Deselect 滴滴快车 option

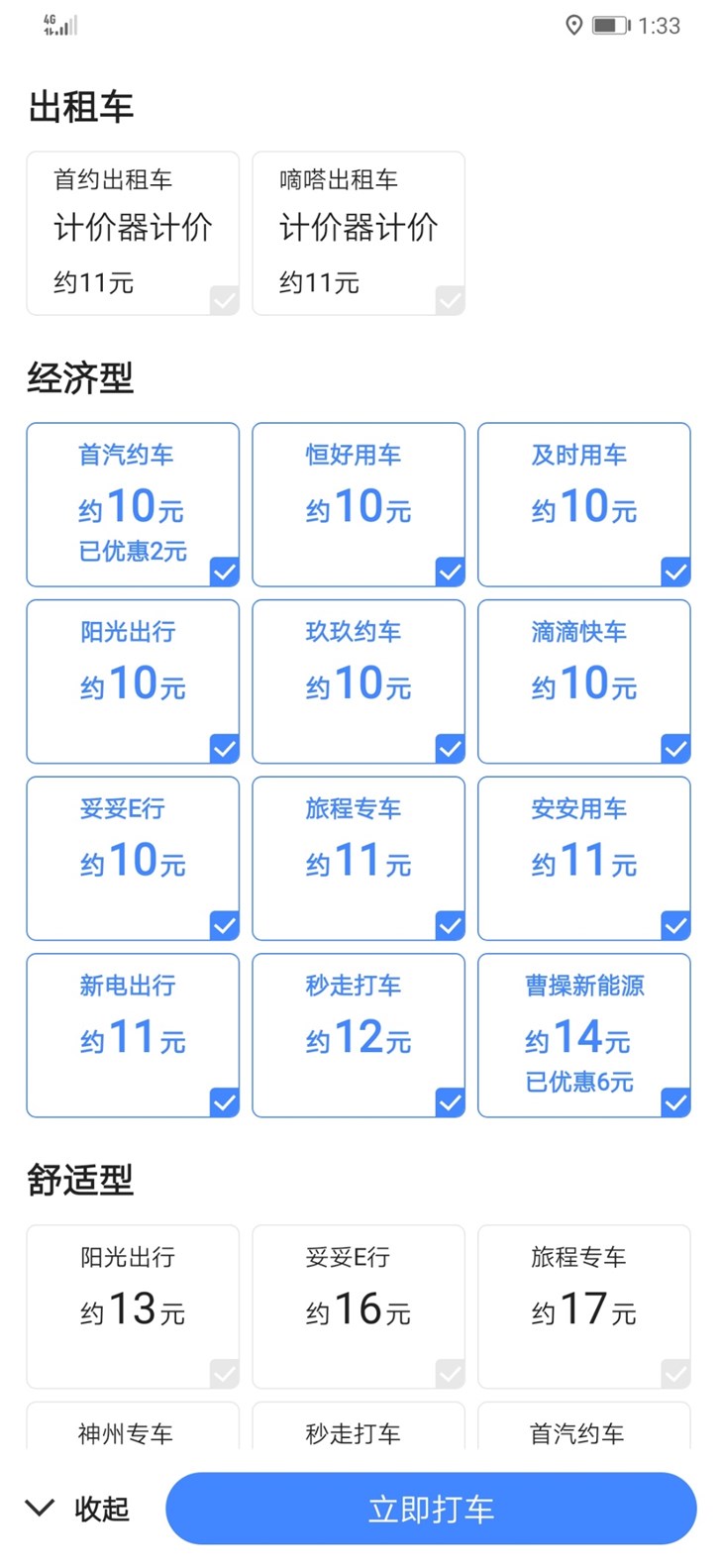pyautogui.click(x=584, y=680)
